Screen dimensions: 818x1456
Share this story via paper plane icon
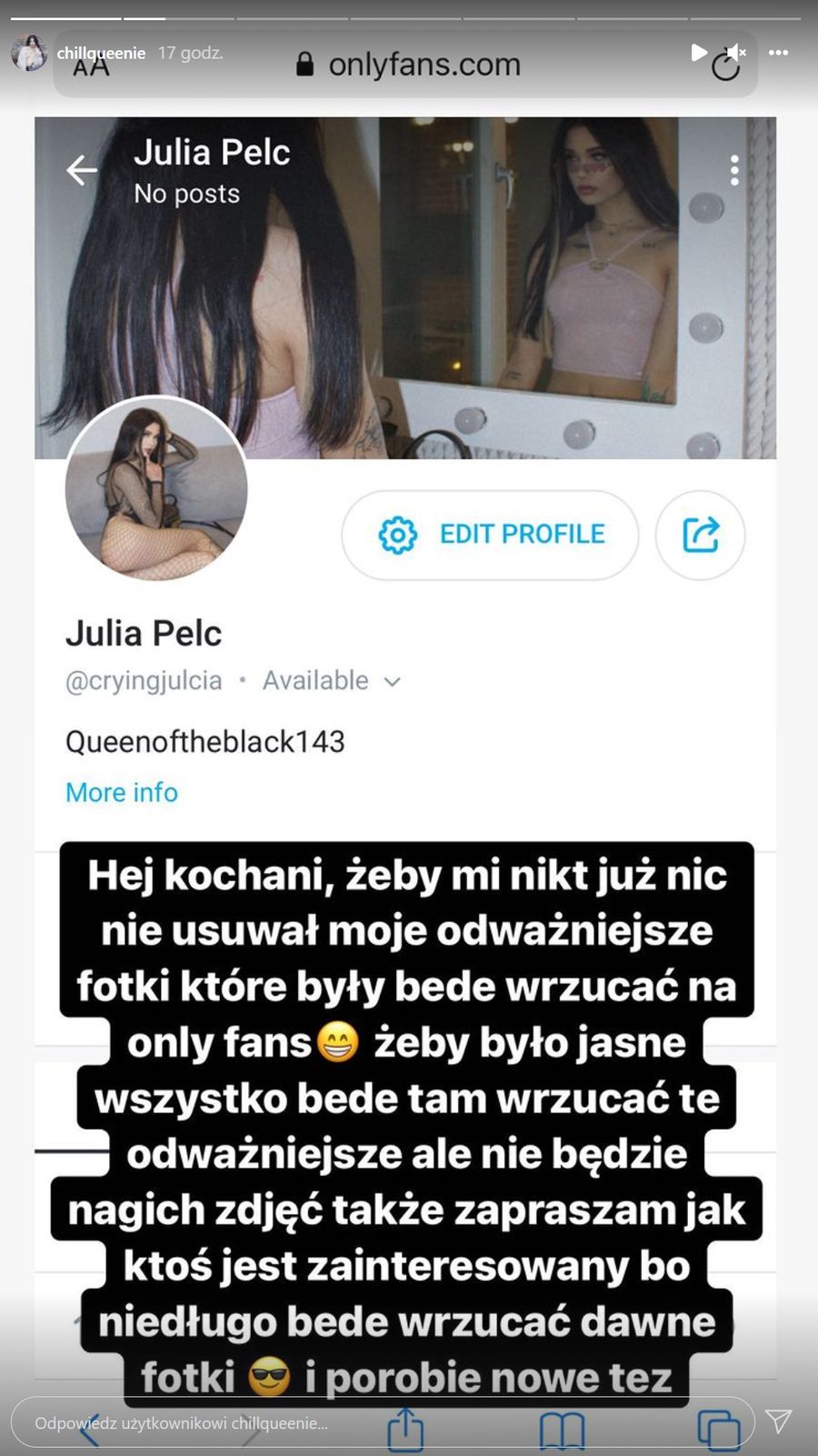coord(779,1421)
